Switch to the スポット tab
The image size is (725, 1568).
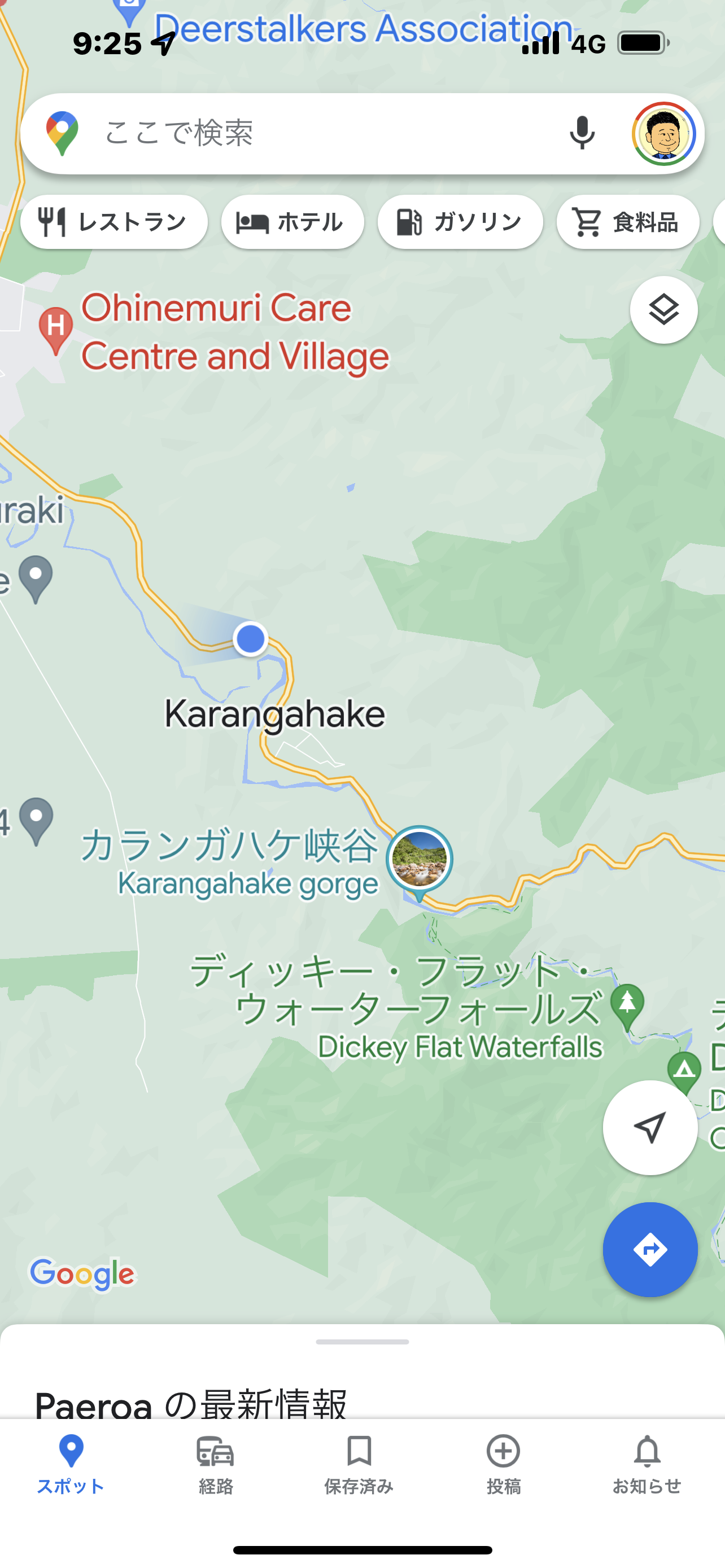pos(71,1465)
